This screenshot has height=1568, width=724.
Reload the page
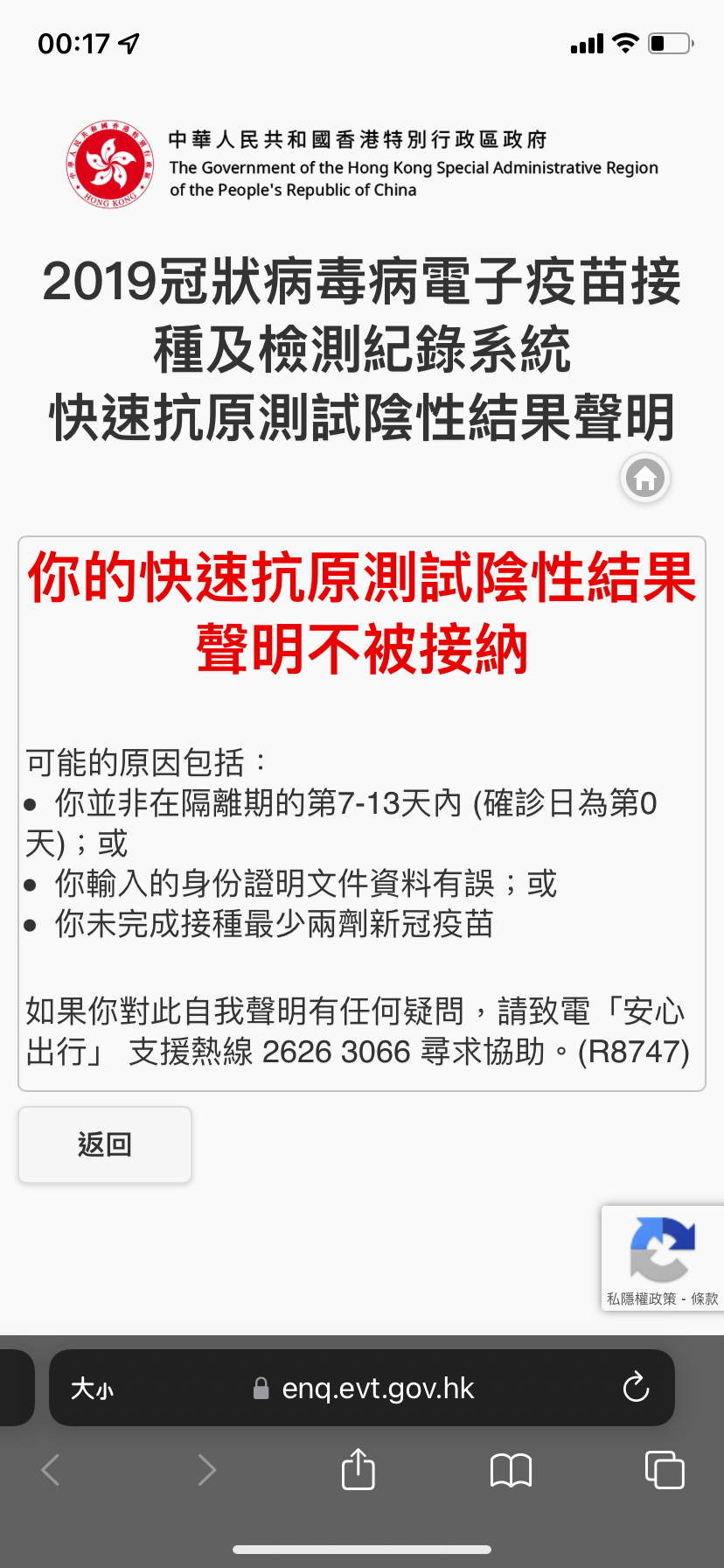636,1387
